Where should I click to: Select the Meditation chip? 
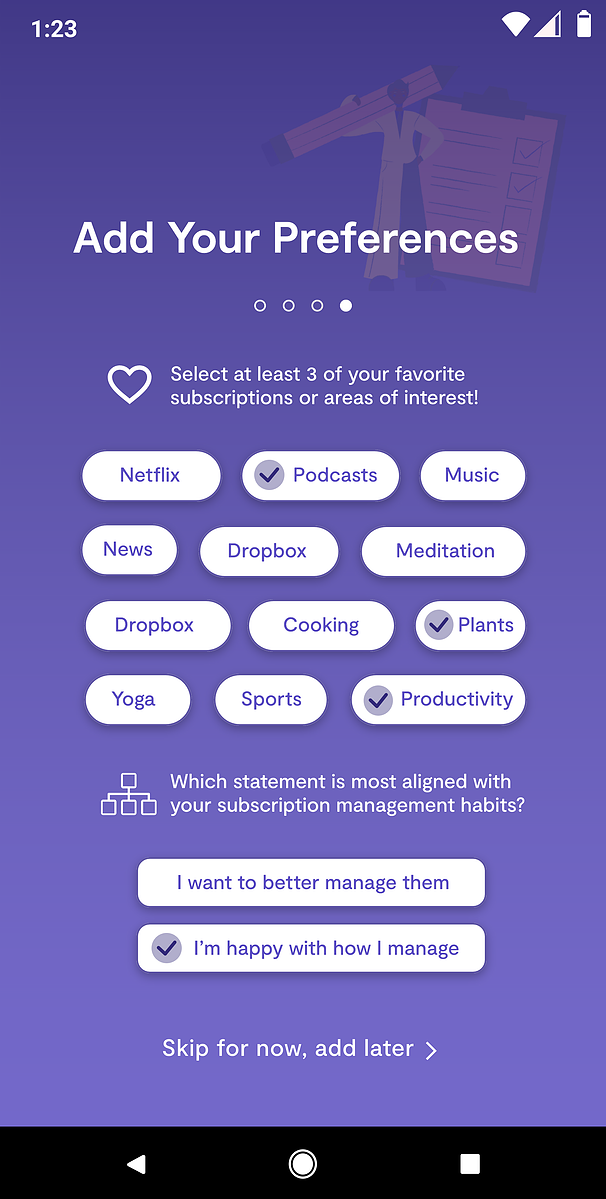point(443,551)
